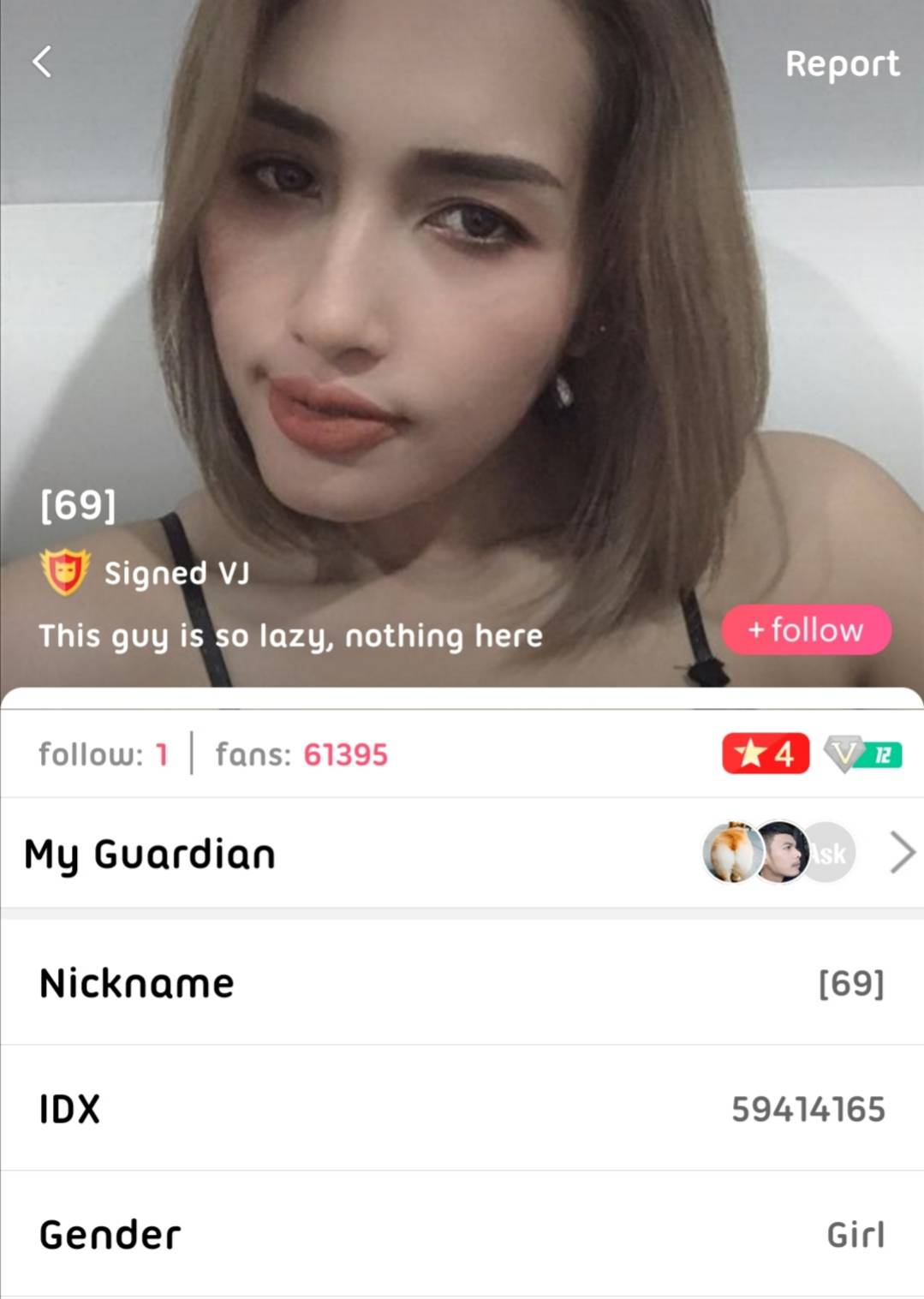924x1299 pixels.
Task: View the fans count list
Action: pyautogui.click(x=301, y=754)
